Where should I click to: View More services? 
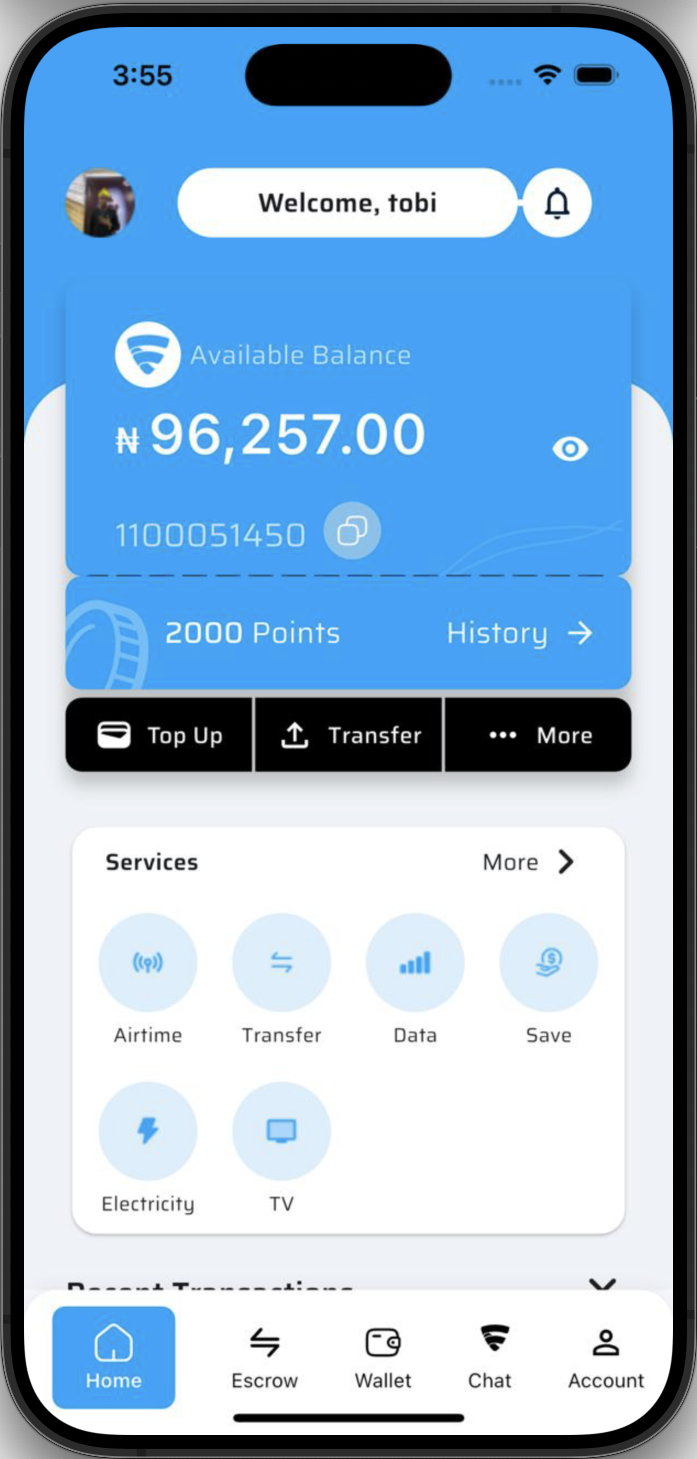pos(528,862)
